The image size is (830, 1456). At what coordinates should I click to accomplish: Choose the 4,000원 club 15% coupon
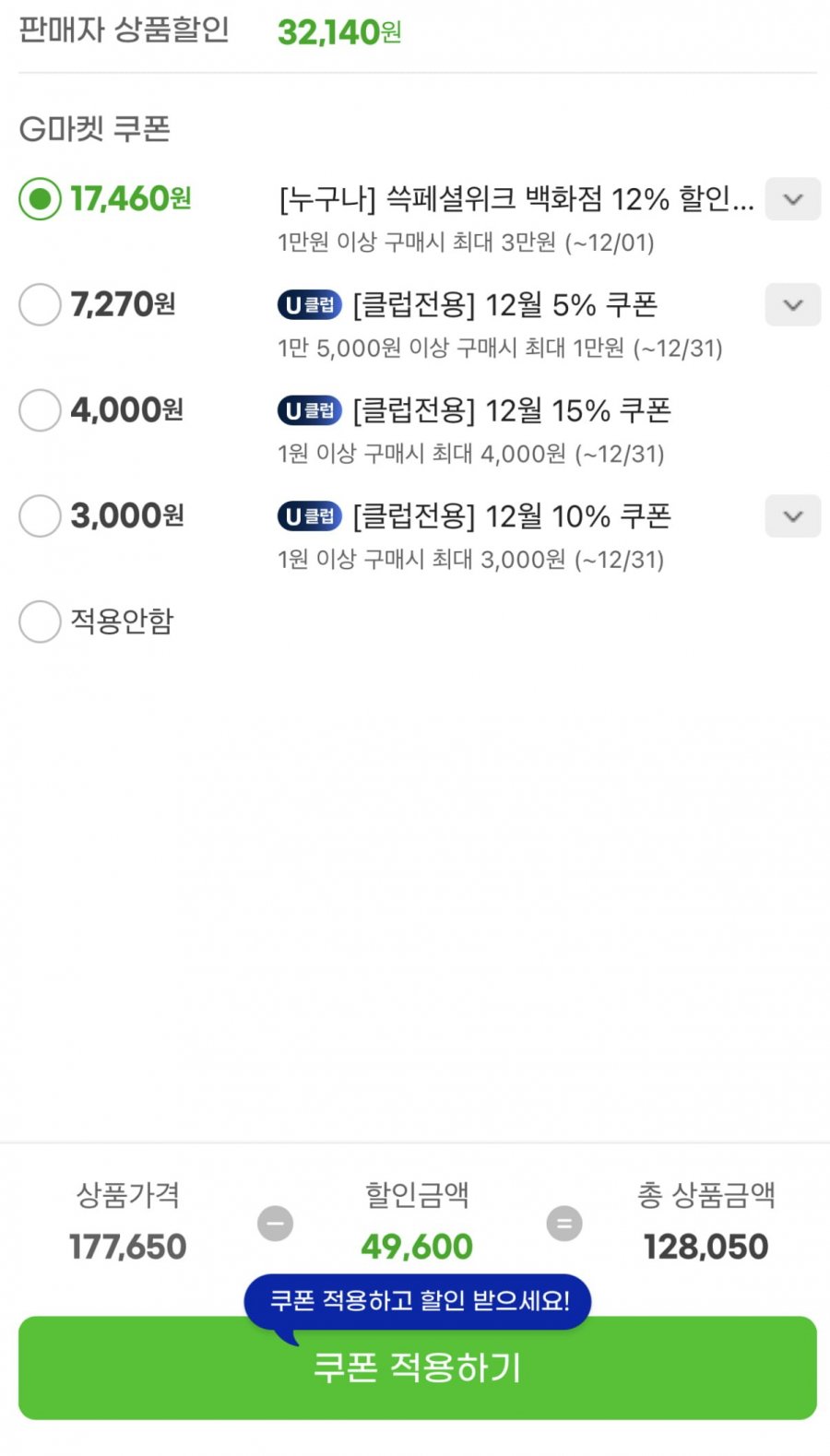(x=40, y=409)
